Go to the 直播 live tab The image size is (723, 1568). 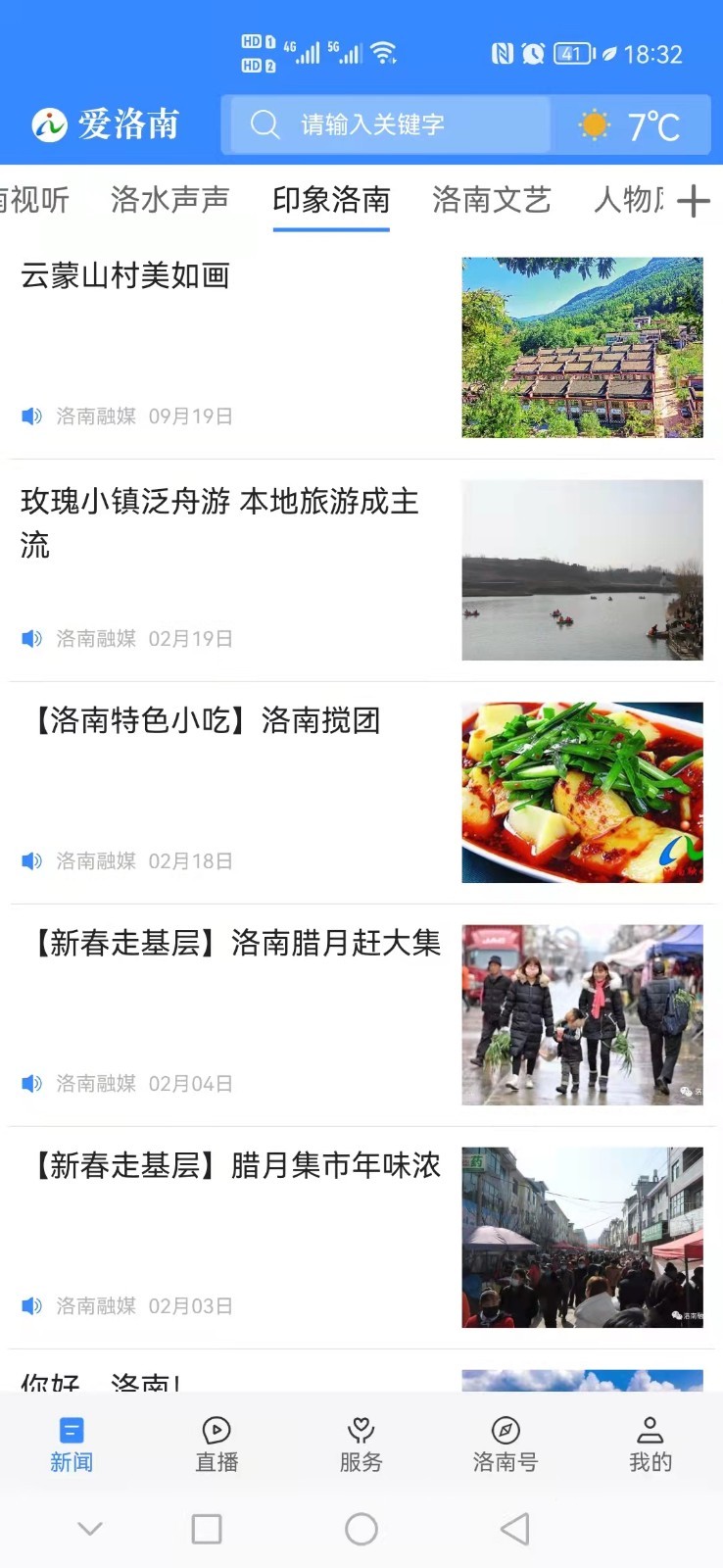(217, 1444)
